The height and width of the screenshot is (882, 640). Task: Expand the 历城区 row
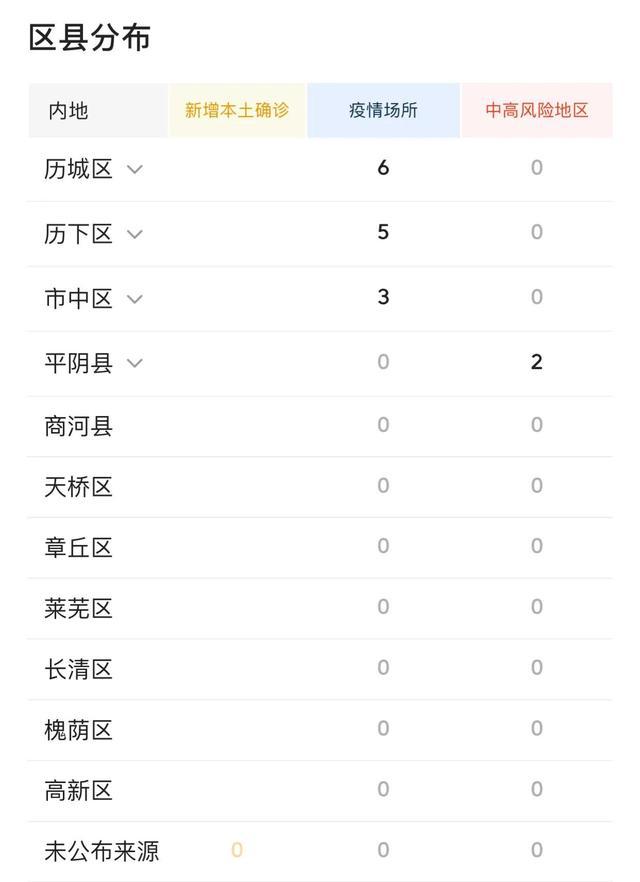click(135, 169)
